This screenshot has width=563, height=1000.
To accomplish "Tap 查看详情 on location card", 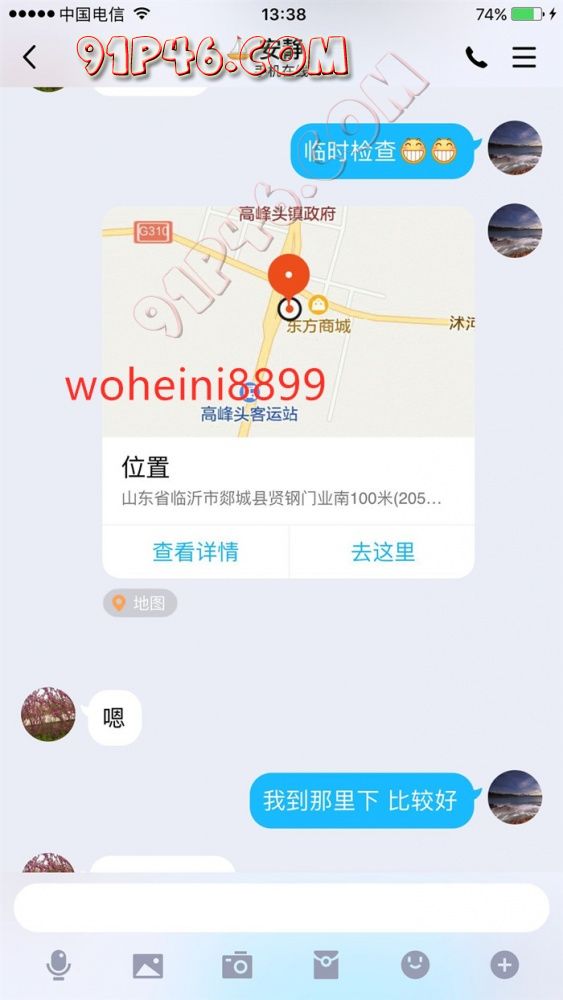I will (x=195, y=552).
